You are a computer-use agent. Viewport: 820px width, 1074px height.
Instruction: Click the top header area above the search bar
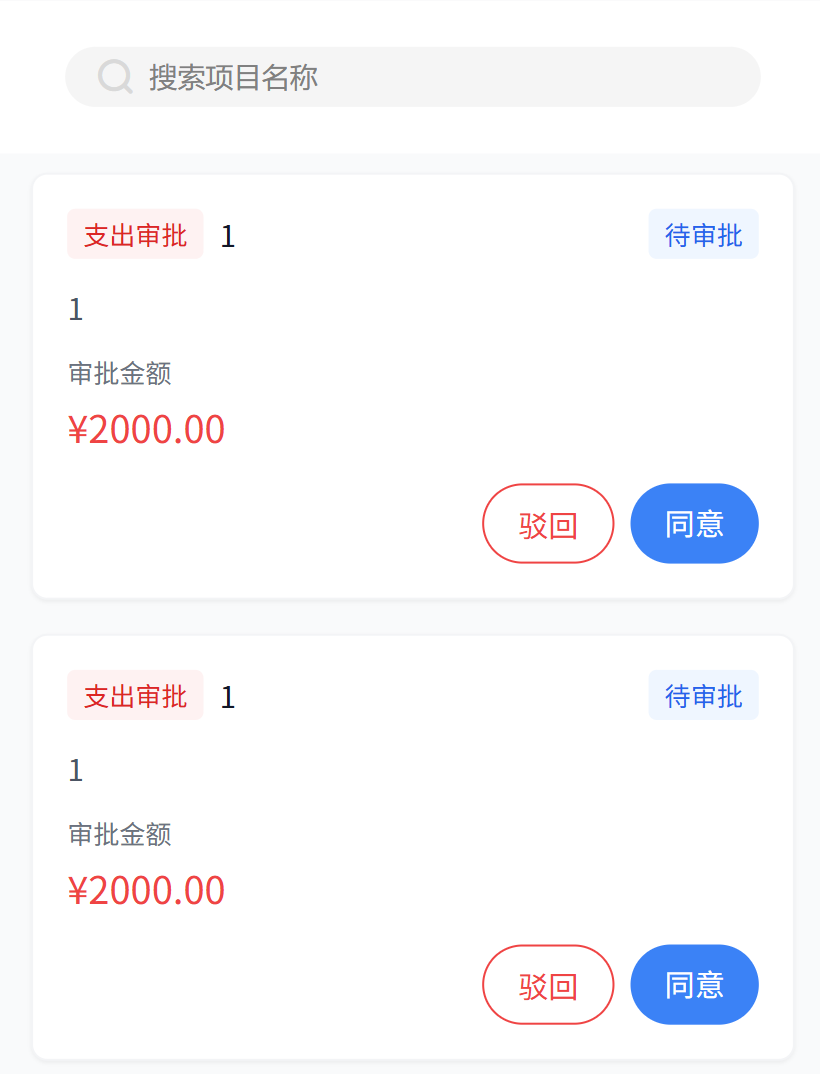coord(410,20)
